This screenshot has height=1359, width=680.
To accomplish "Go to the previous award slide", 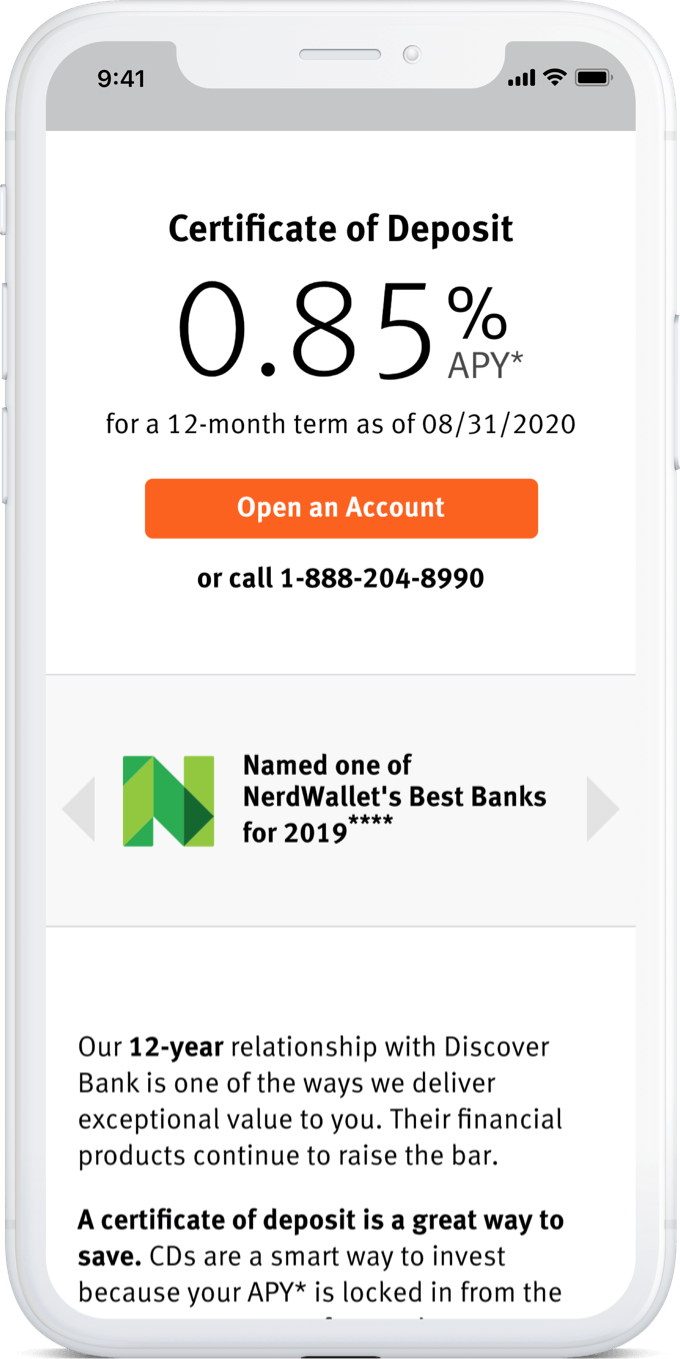I will (80, 808).
